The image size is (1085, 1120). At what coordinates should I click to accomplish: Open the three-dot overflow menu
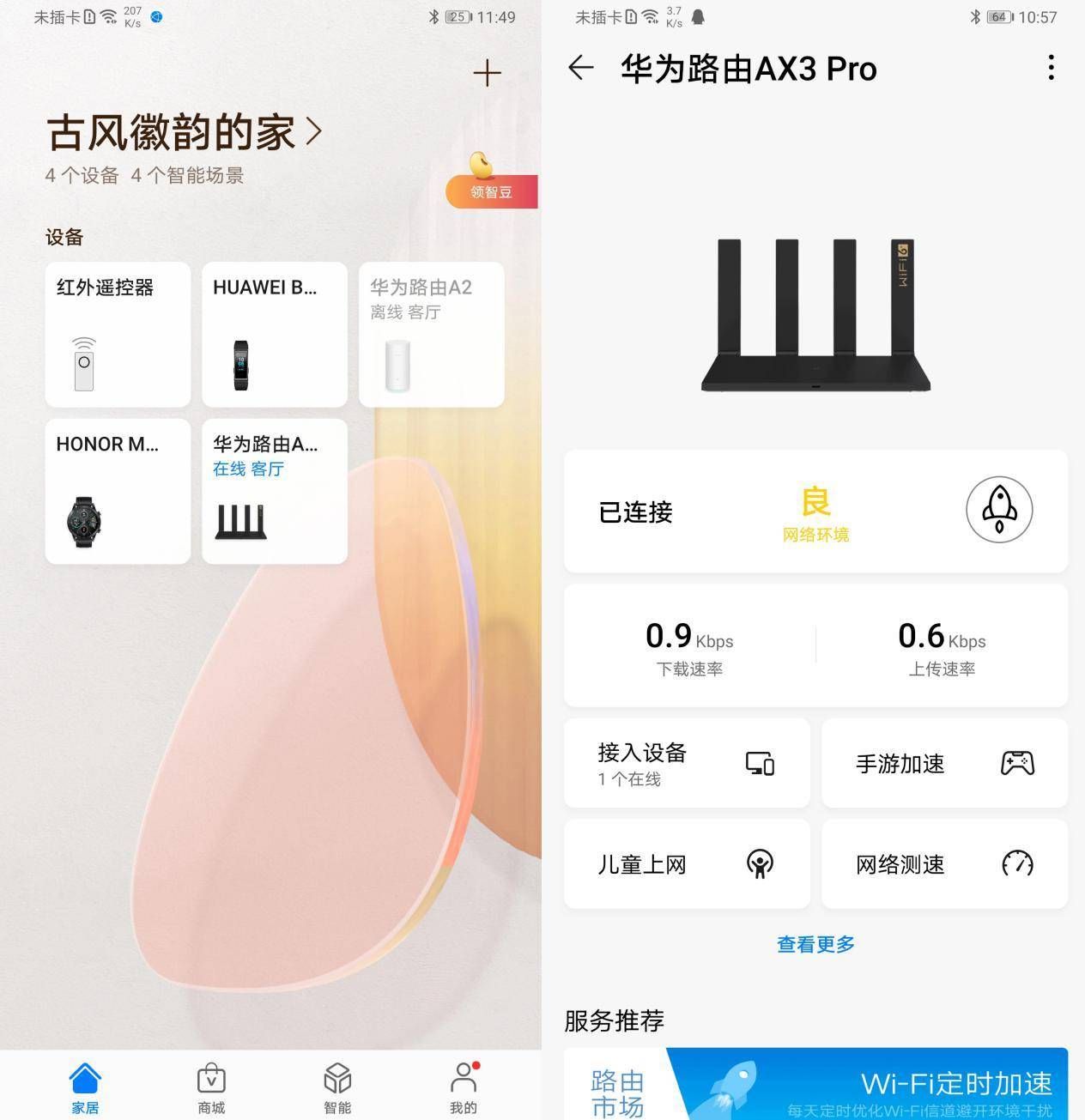(x=1051, y=69)
